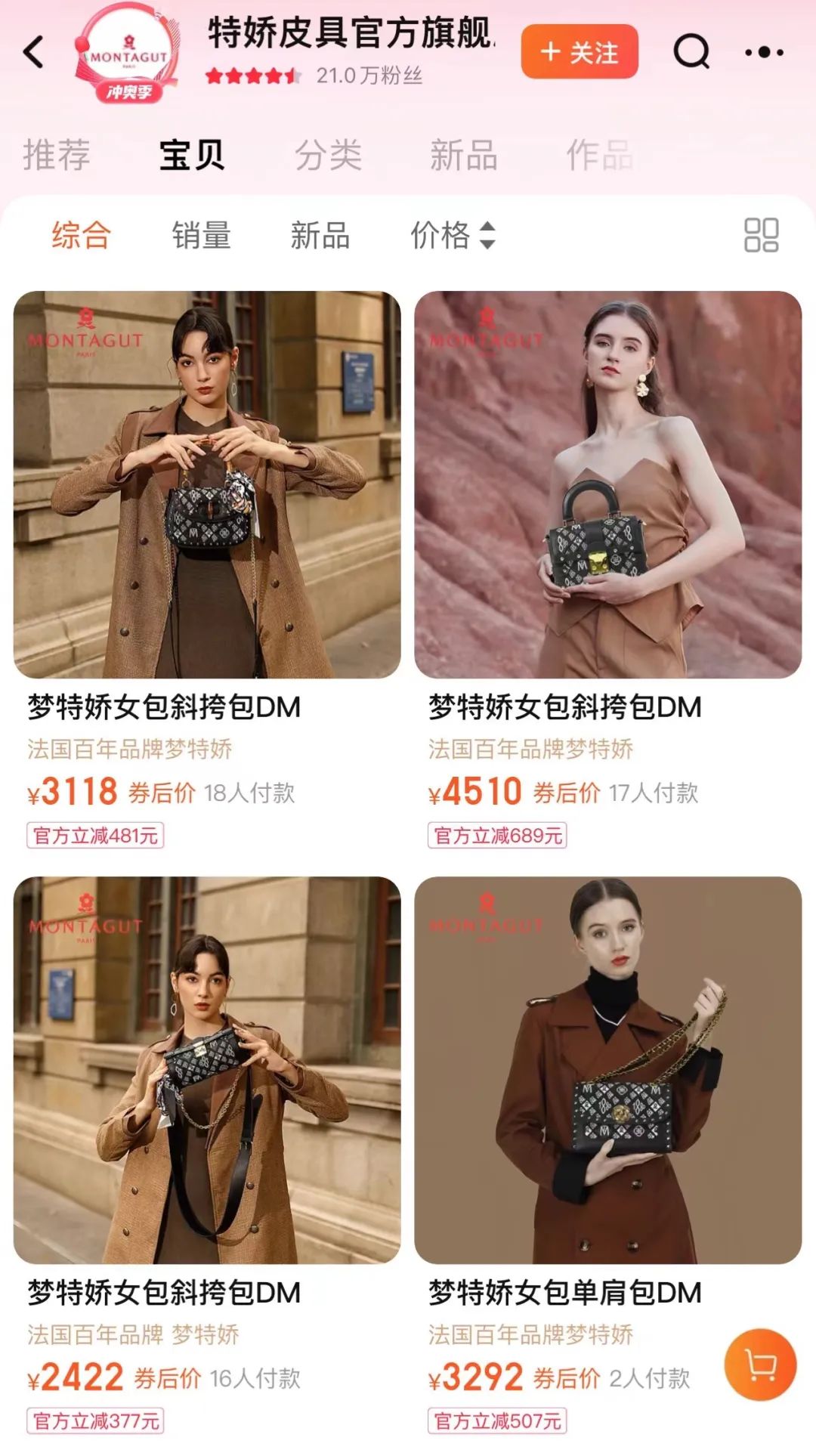Sort products by 销量

point(201,235)
